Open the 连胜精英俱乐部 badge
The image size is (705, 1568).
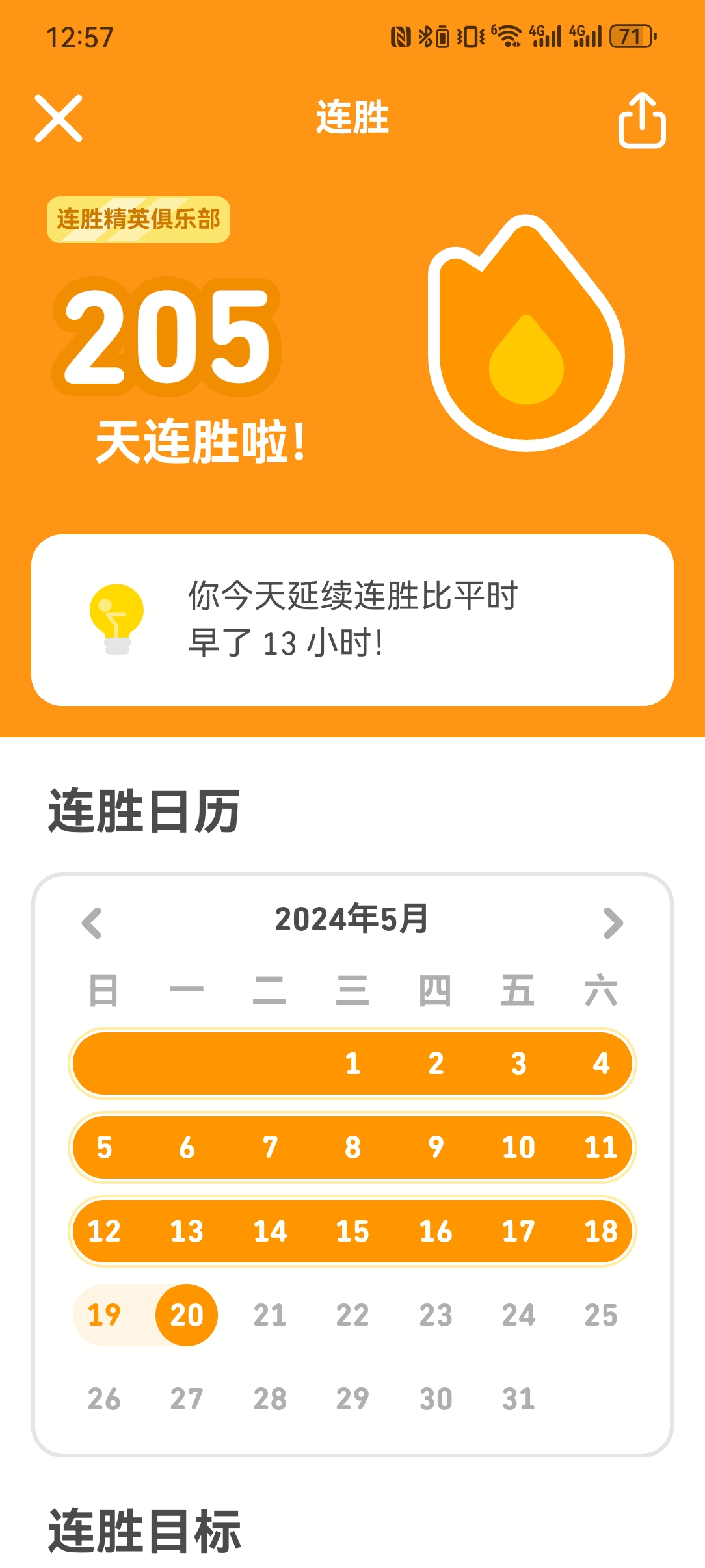click(139, 220)
